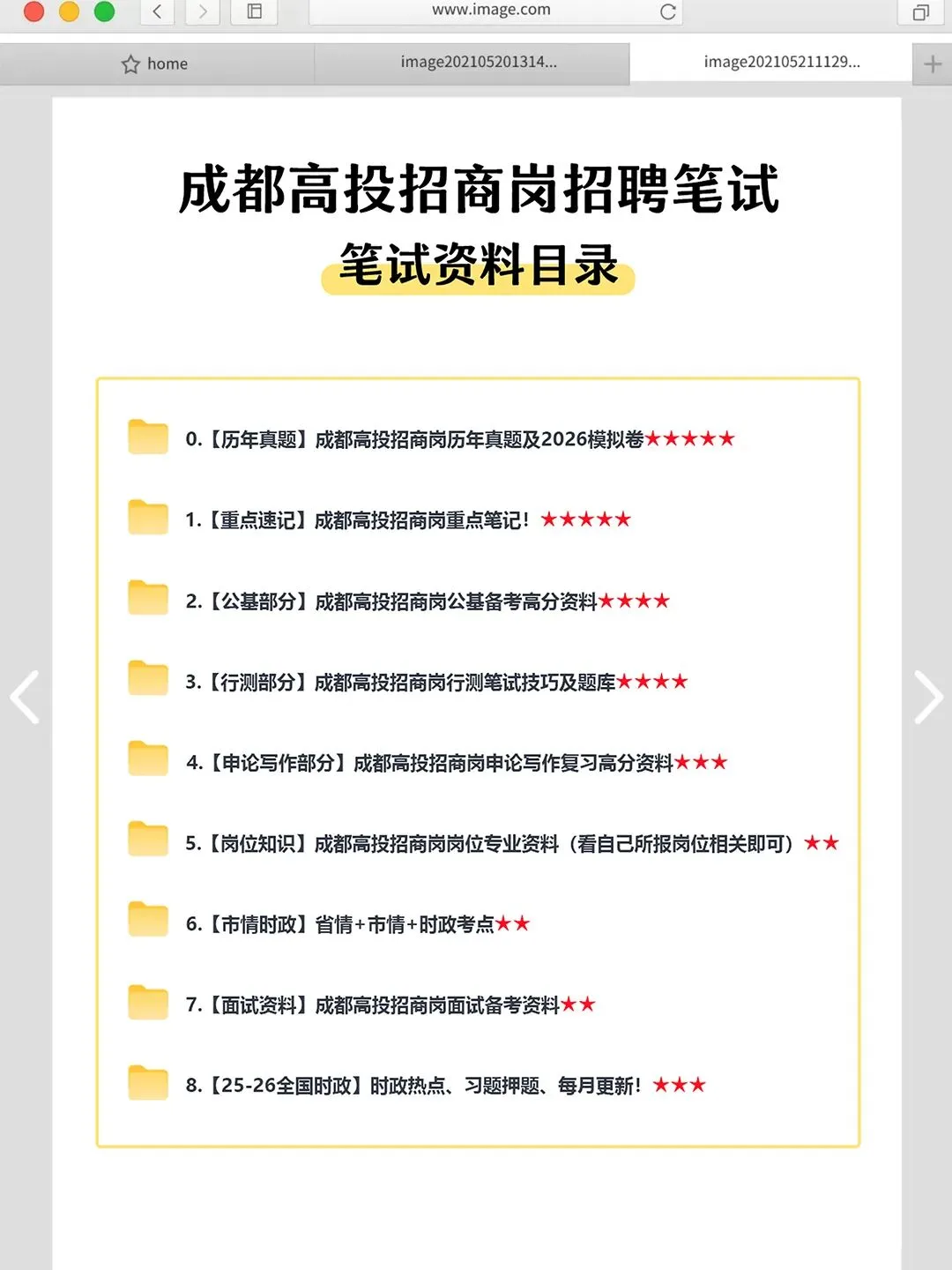Switch to the home tab
This screenshot has width=952, height=1270.
point(157,63)
